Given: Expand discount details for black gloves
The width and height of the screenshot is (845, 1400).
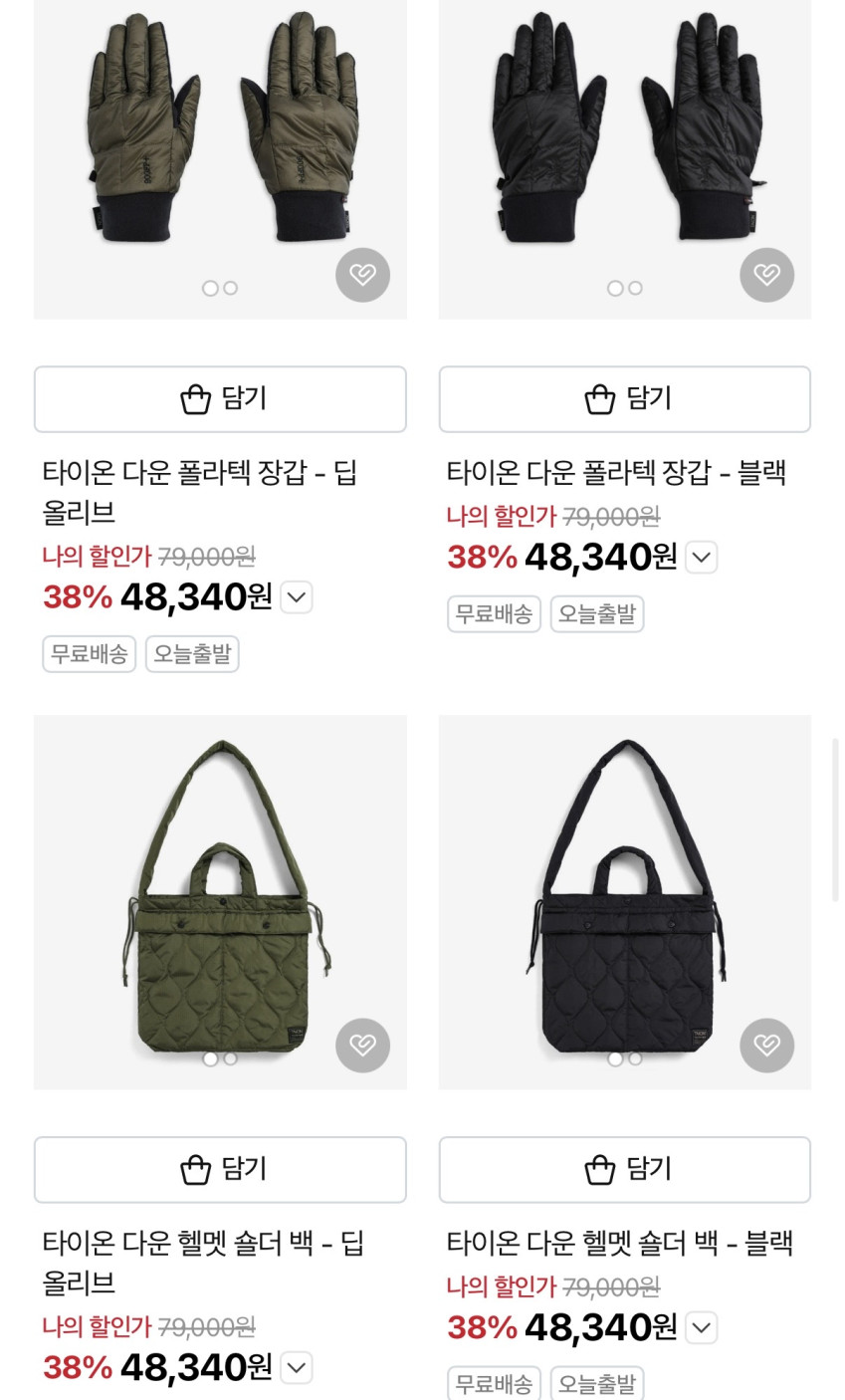Looking at the screenshot, I should 702,558.
